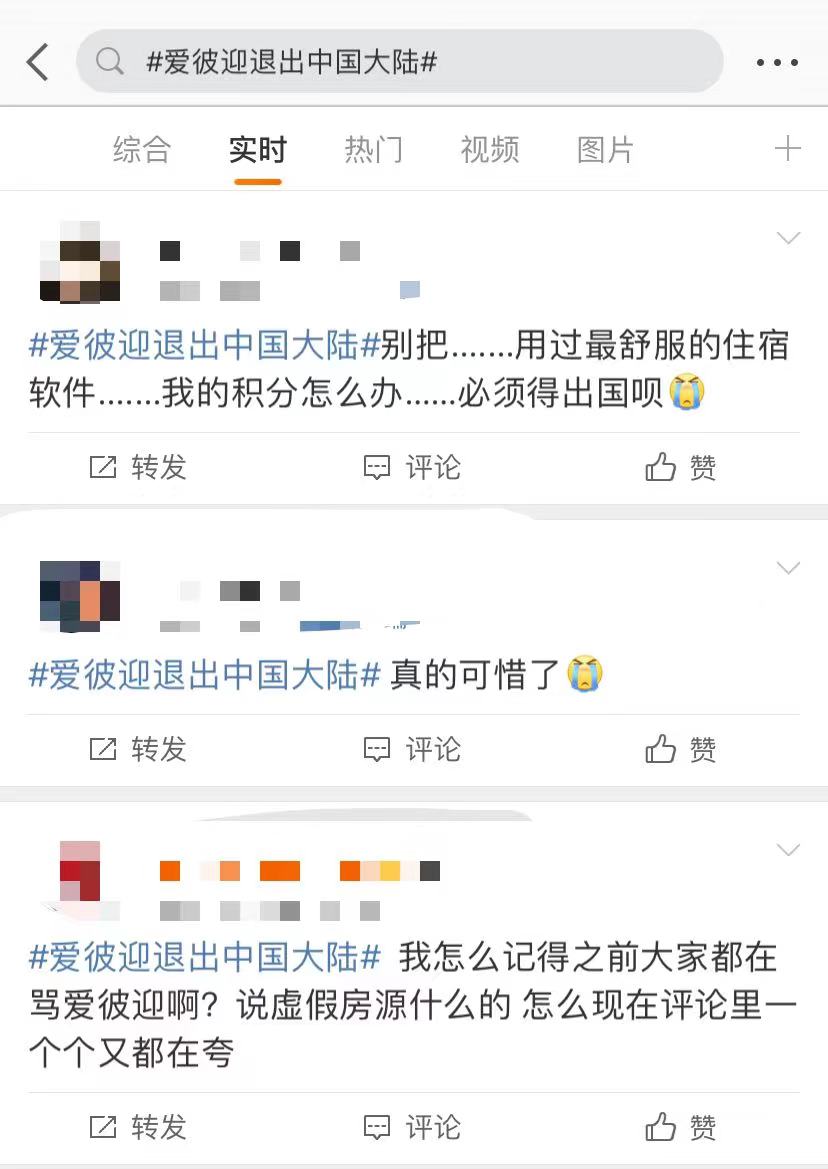Tap the back arrow to leave search results
This screenshot has height=1169, width=828.
pyautogui.click(x=36, y=60)
